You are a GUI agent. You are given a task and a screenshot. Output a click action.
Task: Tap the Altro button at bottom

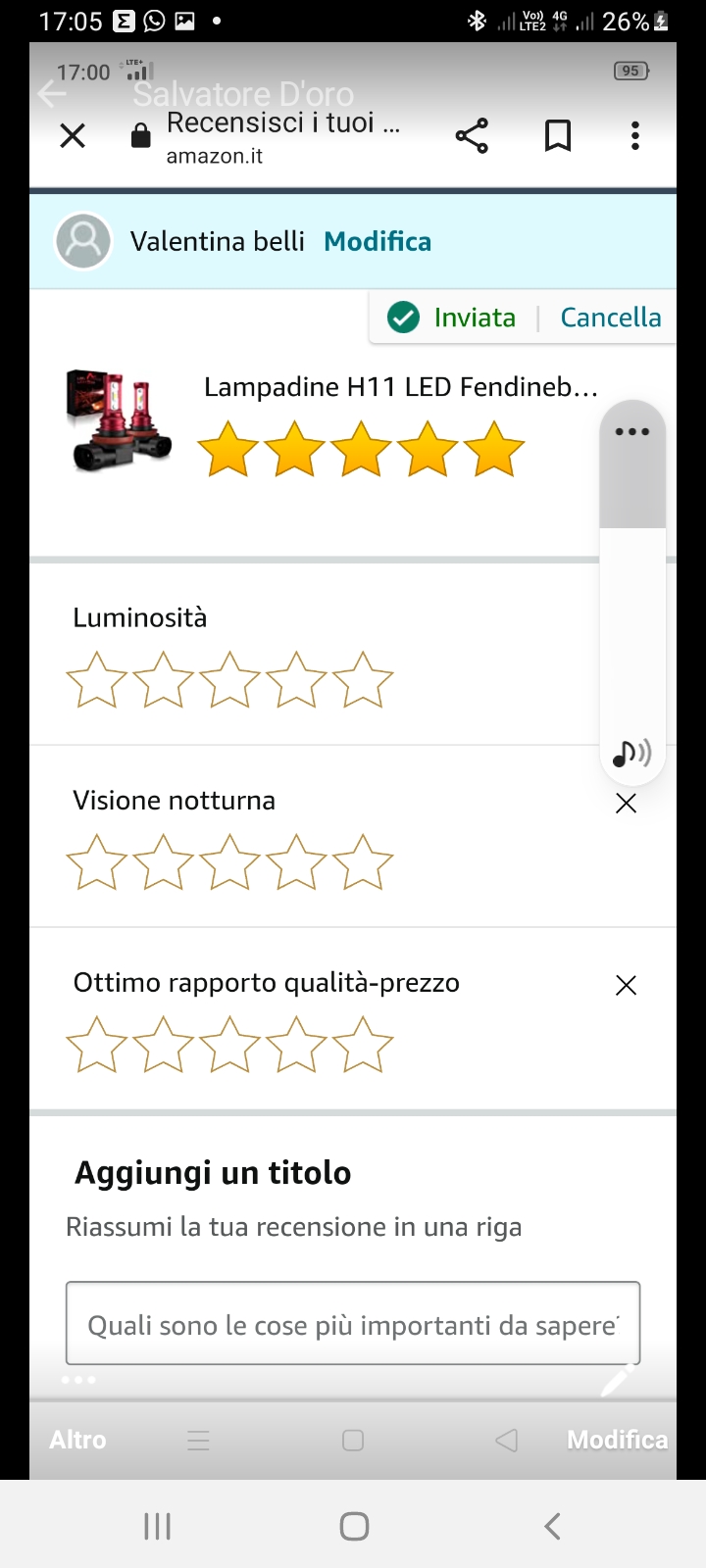[77, 1440]
